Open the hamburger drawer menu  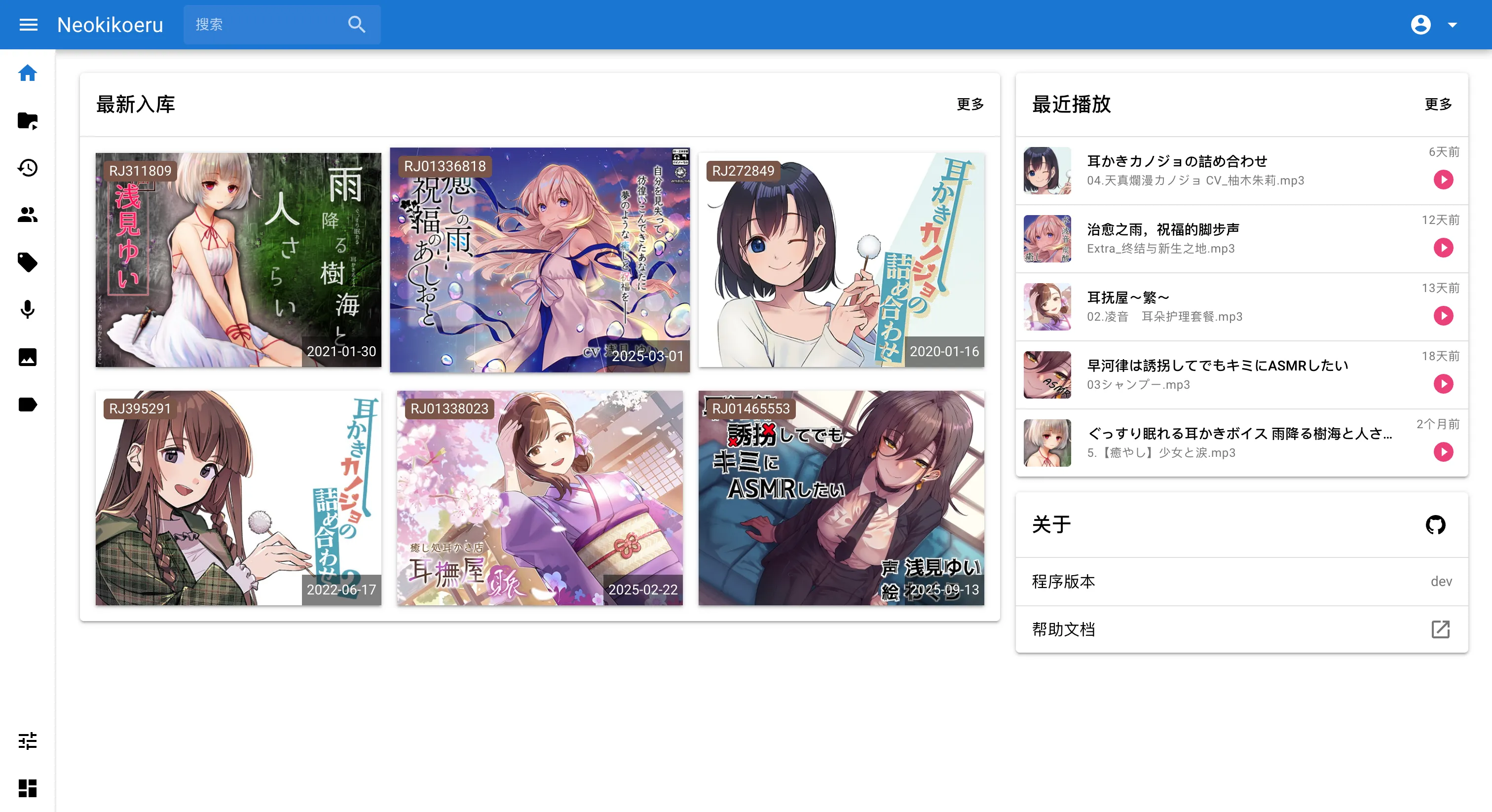(x=28, y=24)
